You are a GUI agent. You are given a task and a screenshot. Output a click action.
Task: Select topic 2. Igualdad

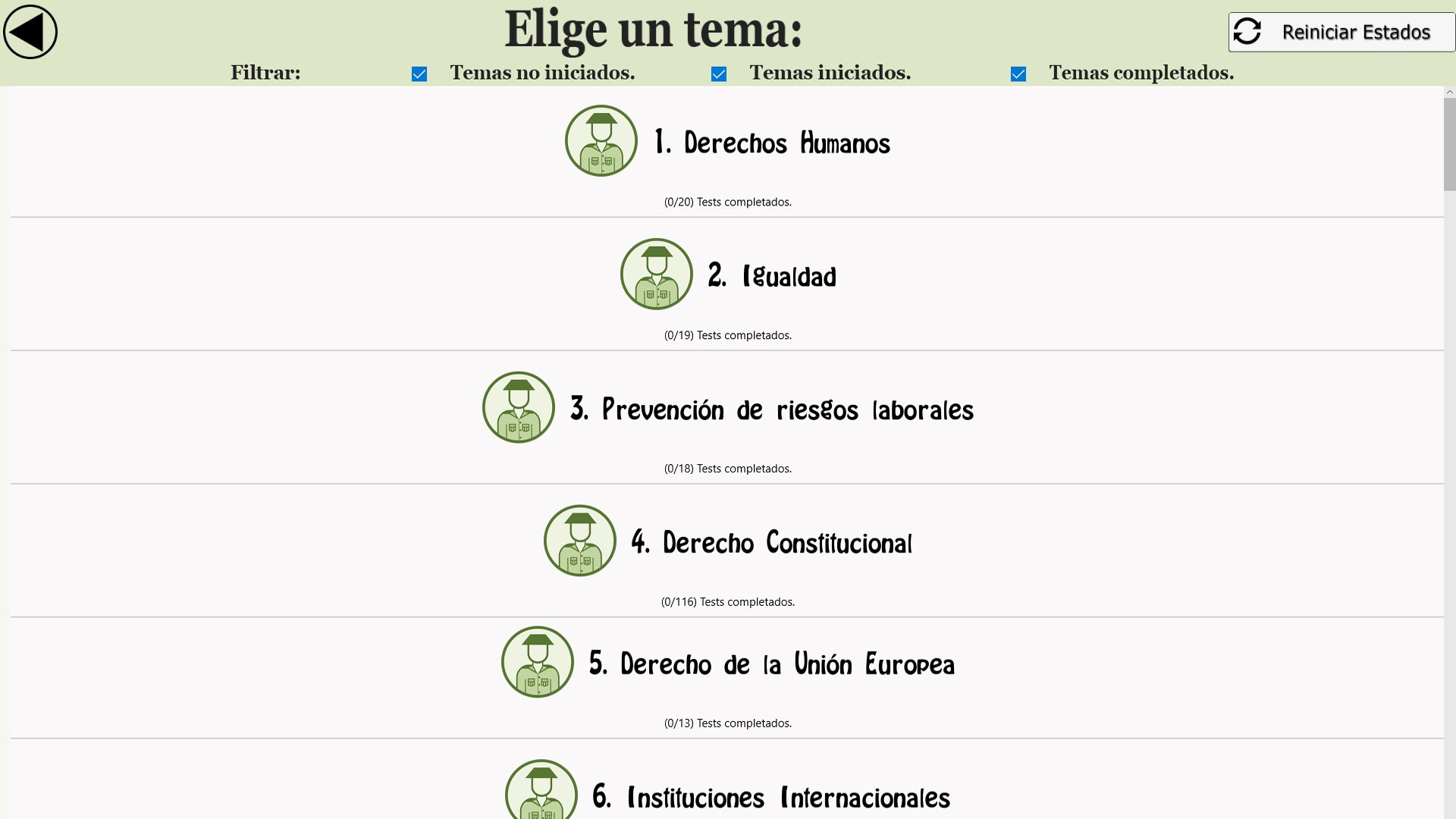click(772, 275)
